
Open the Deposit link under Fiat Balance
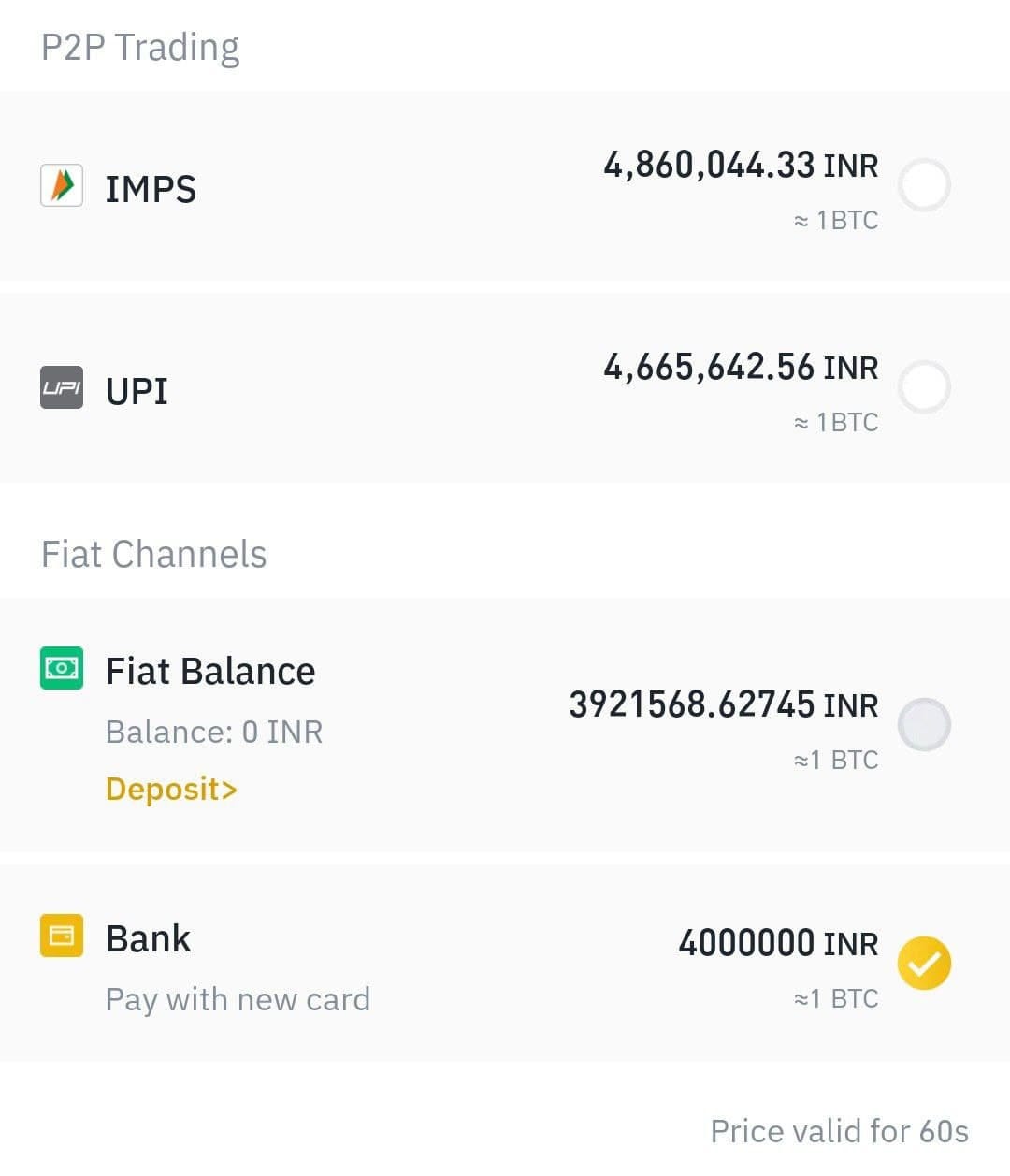[x=171, y=789]
